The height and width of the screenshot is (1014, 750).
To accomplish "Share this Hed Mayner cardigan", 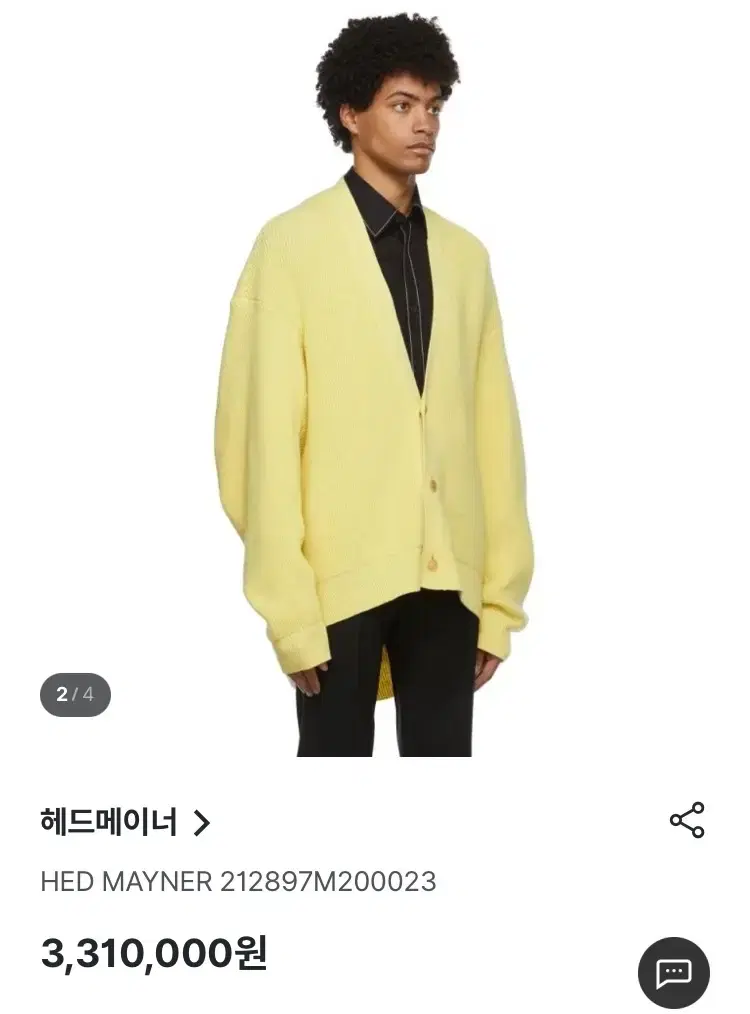I will (687, 820).
